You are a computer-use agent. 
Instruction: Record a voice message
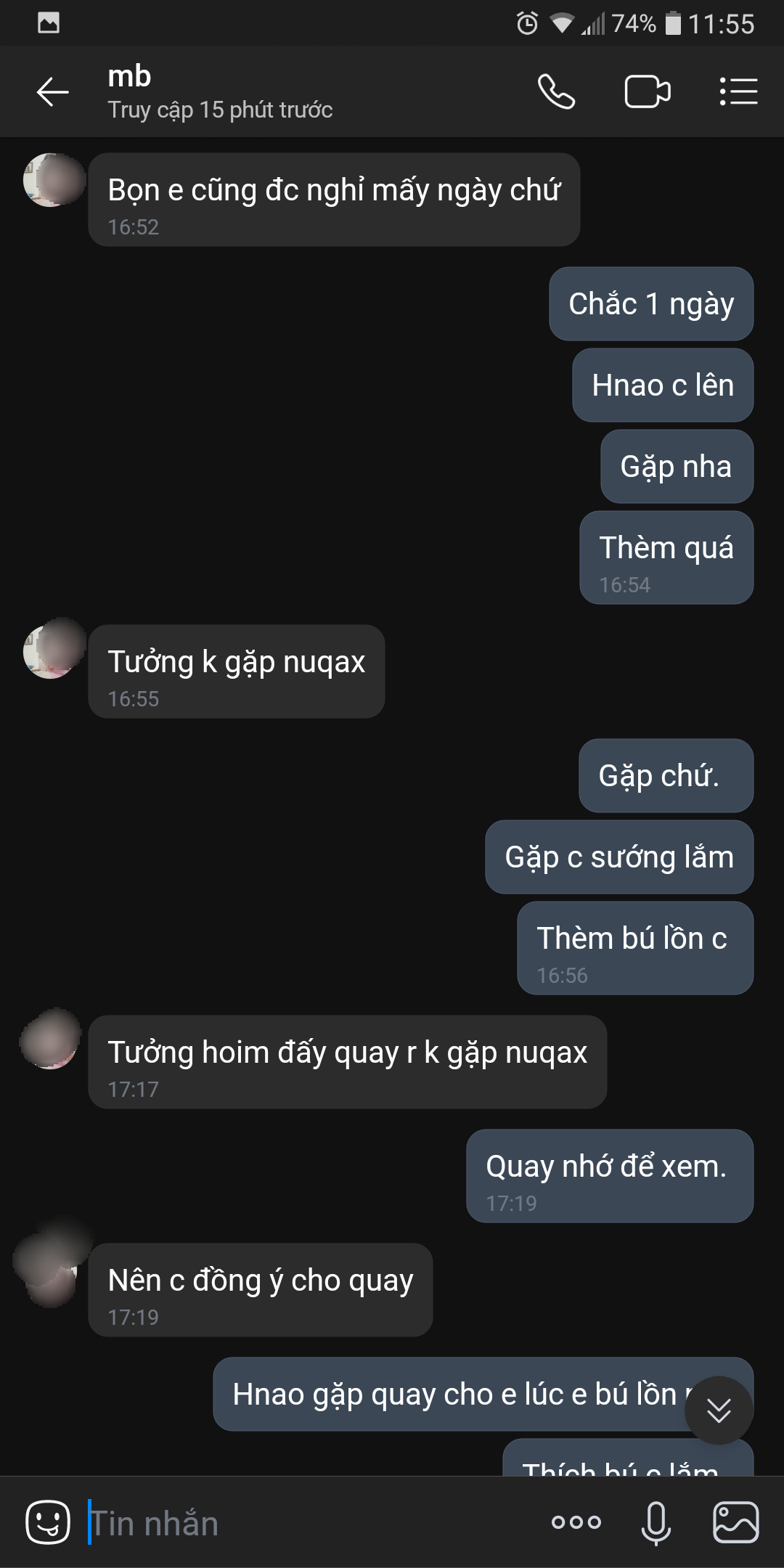pos(656,1522)
